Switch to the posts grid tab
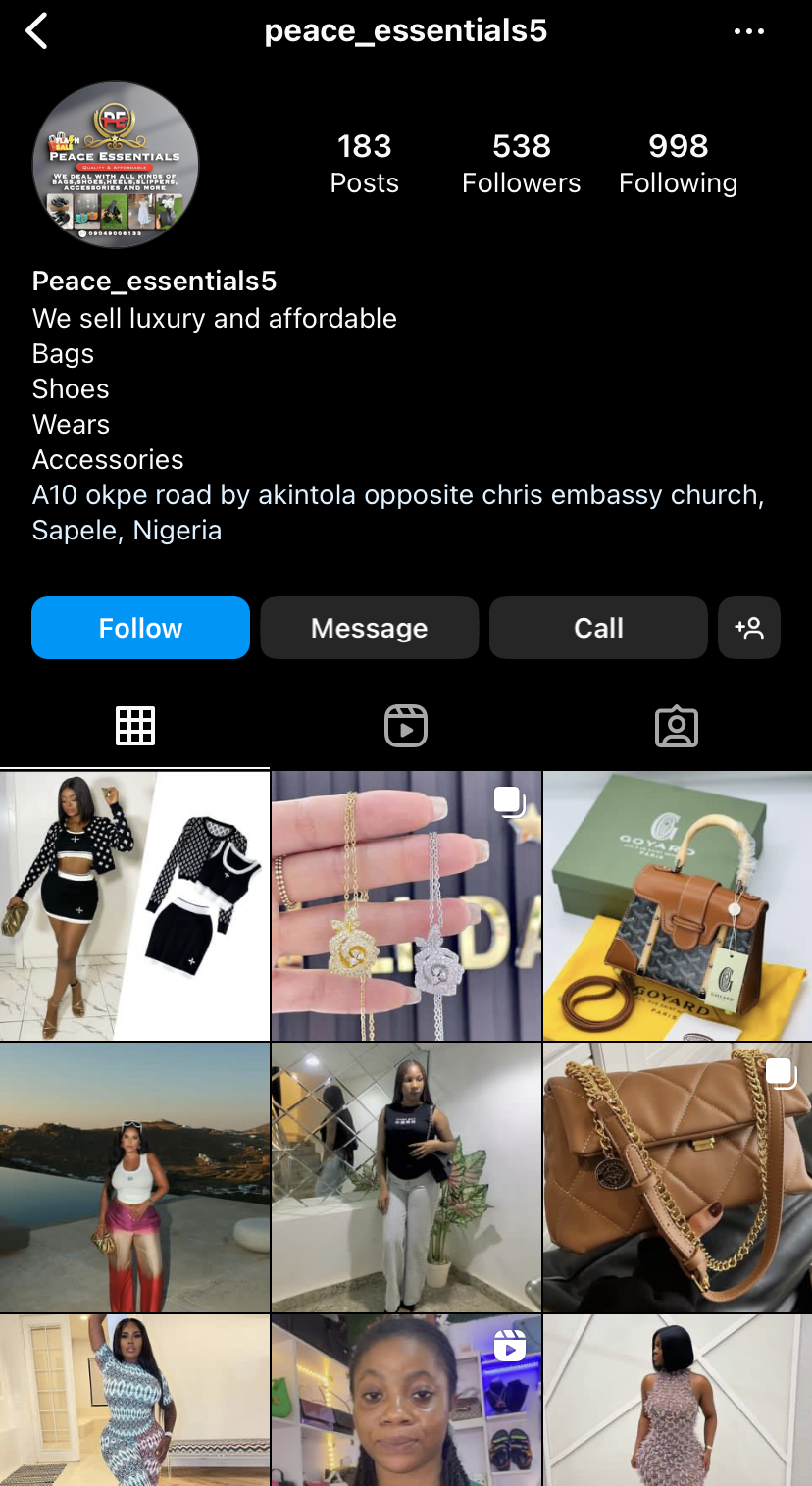812x1486 pixels. pyautogui.click(x=135, y=727)
